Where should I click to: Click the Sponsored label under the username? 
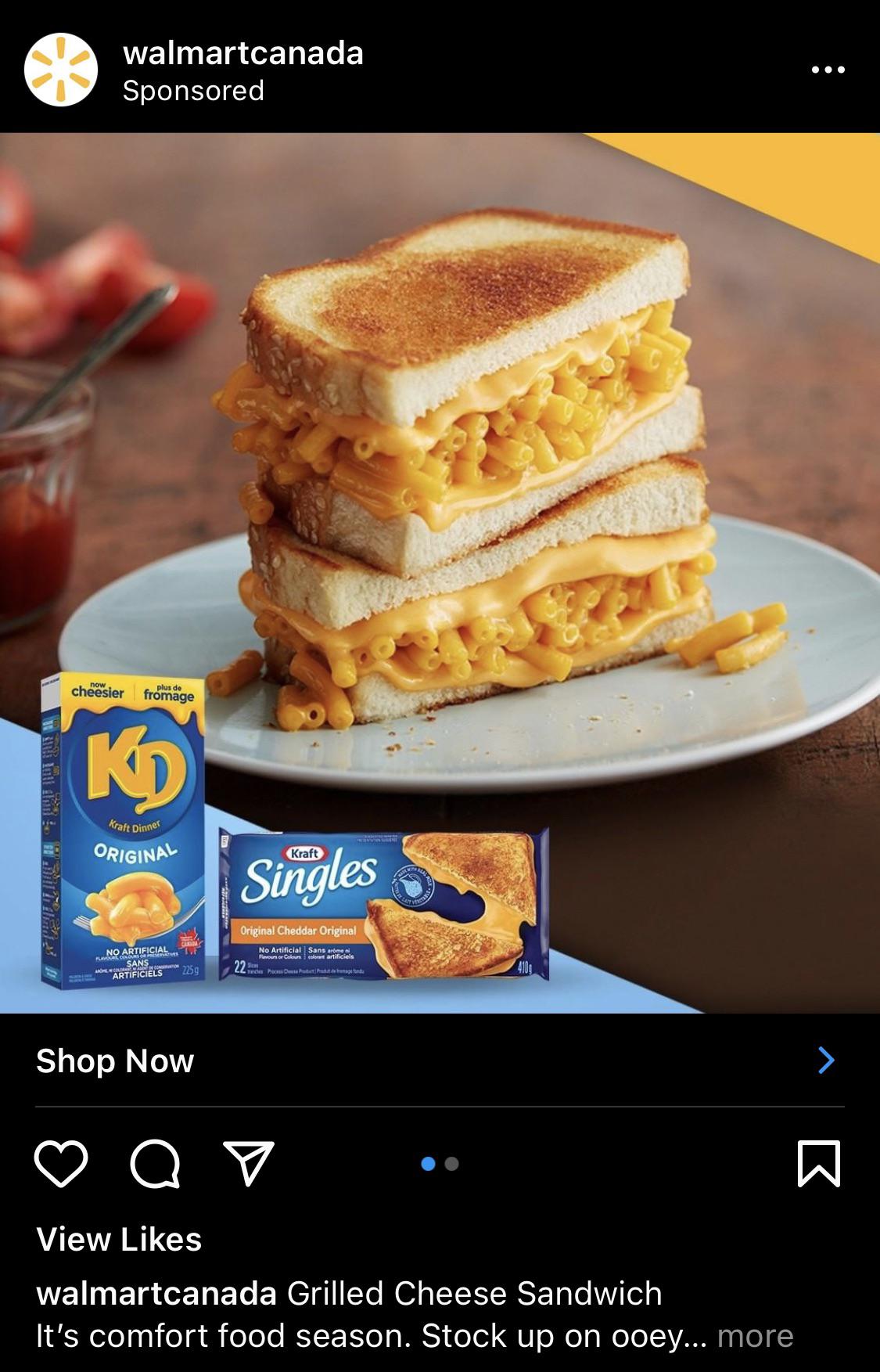point(192,91)
